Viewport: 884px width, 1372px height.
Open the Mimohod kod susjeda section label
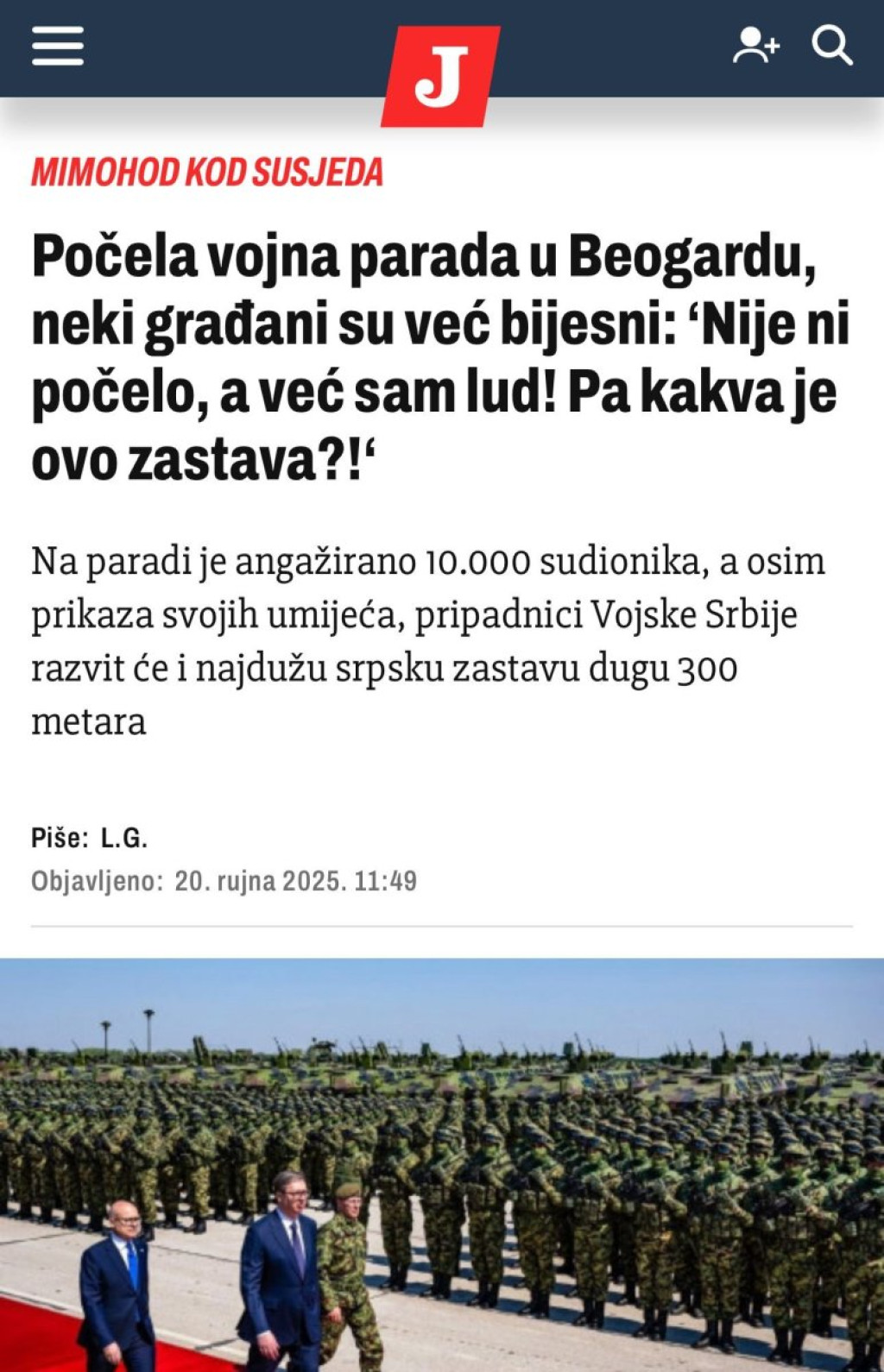coord(207,173)
